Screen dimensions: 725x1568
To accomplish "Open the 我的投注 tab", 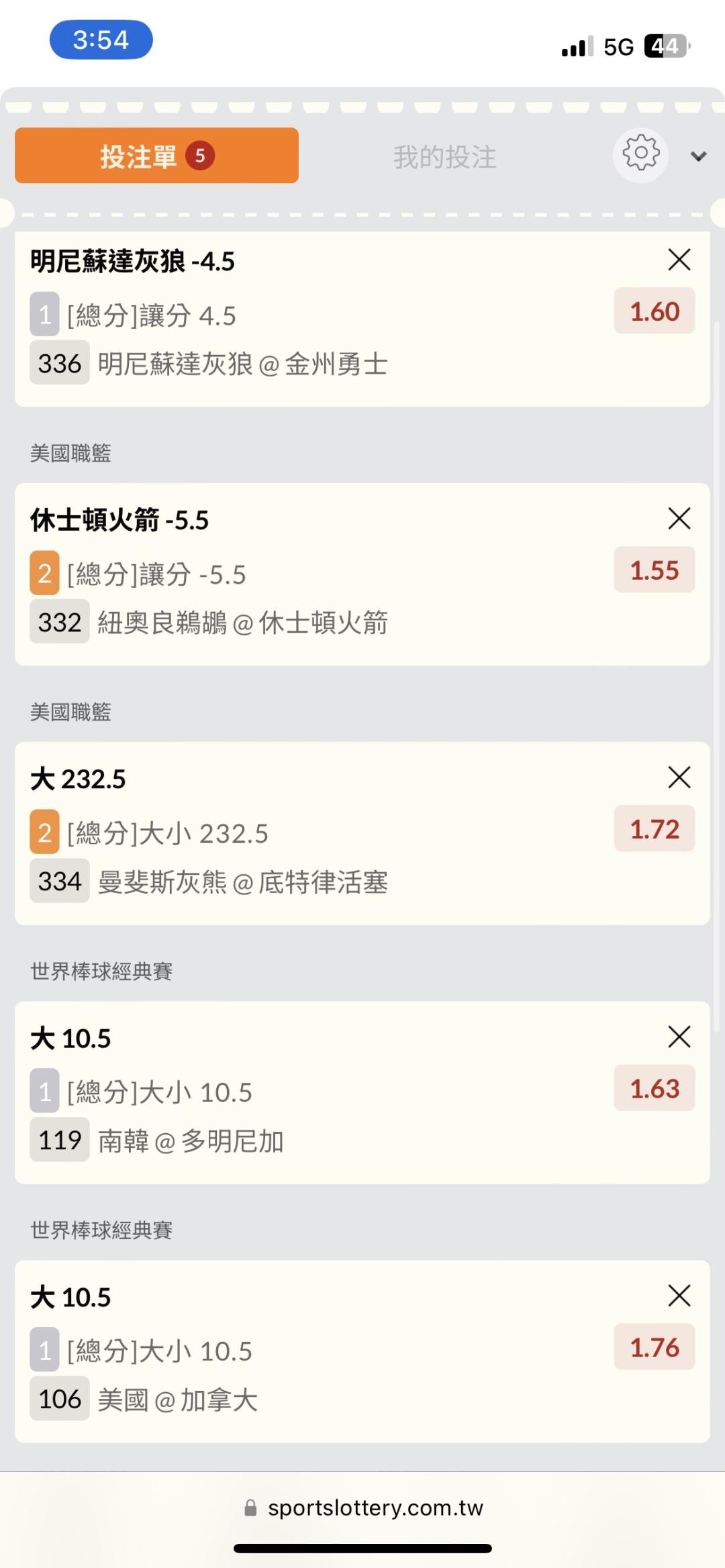I will point(444,157).
